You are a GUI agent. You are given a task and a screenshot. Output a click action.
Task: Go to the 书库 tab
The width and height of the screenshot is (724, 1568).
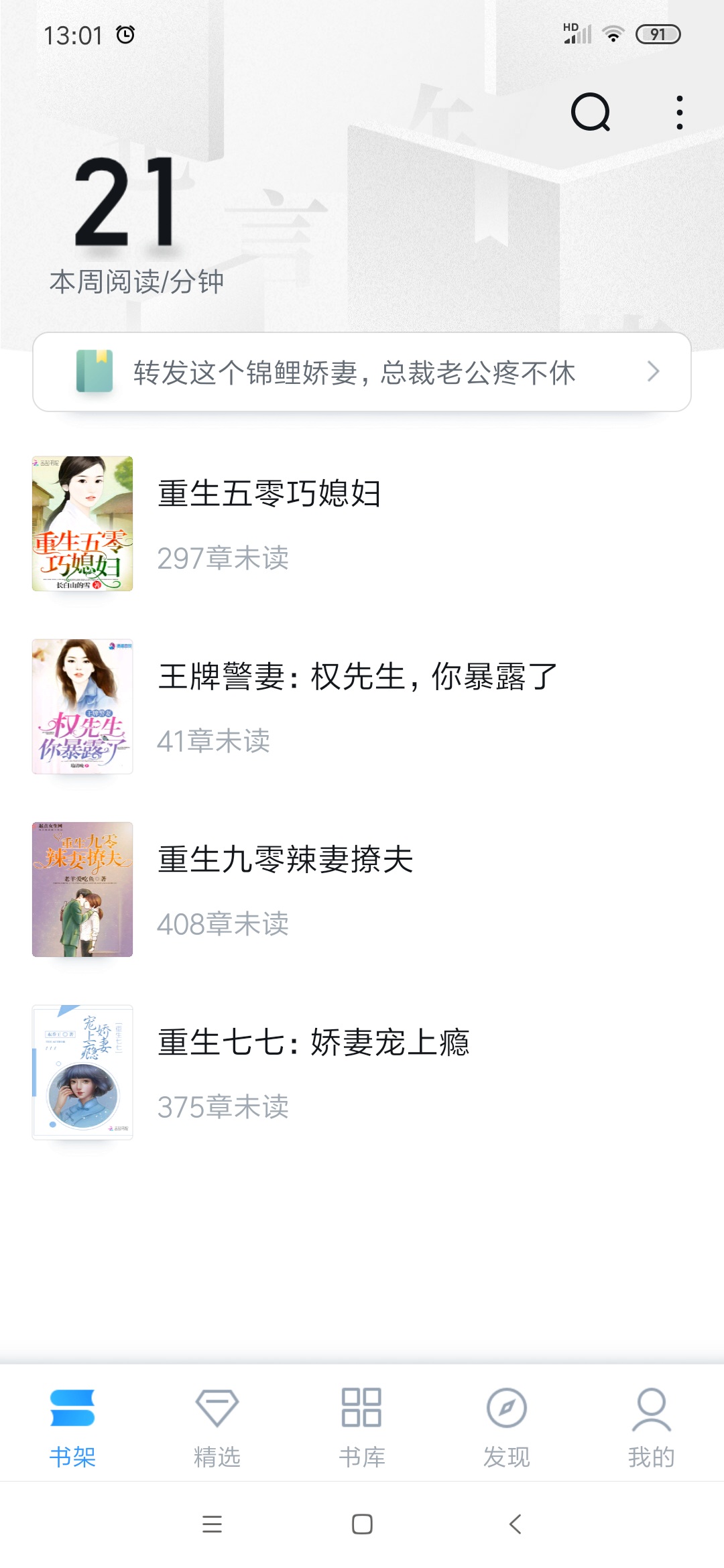(362, 1426)
